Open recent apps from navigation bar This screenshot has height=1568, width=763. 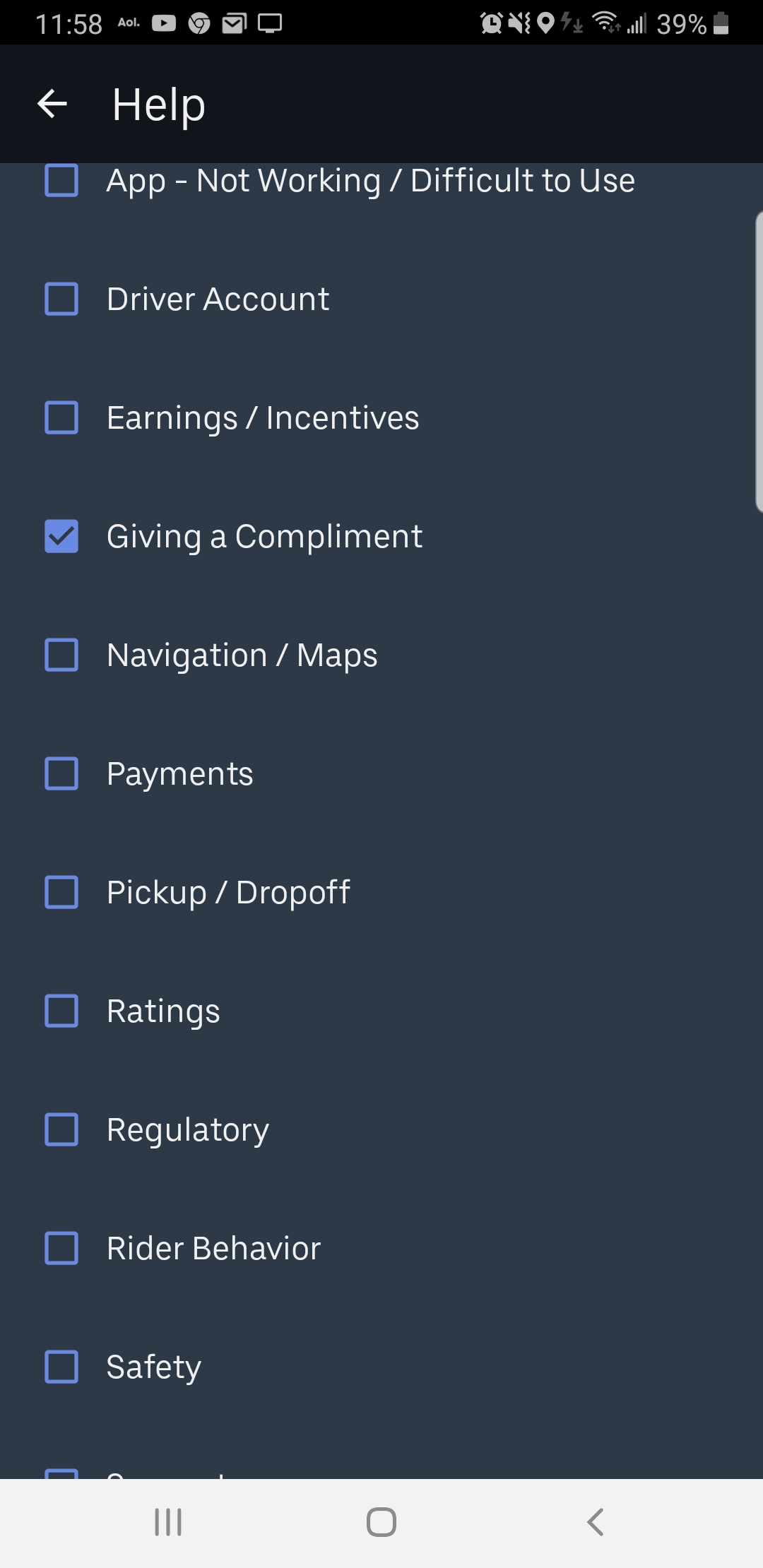[x=168, y=1522]
